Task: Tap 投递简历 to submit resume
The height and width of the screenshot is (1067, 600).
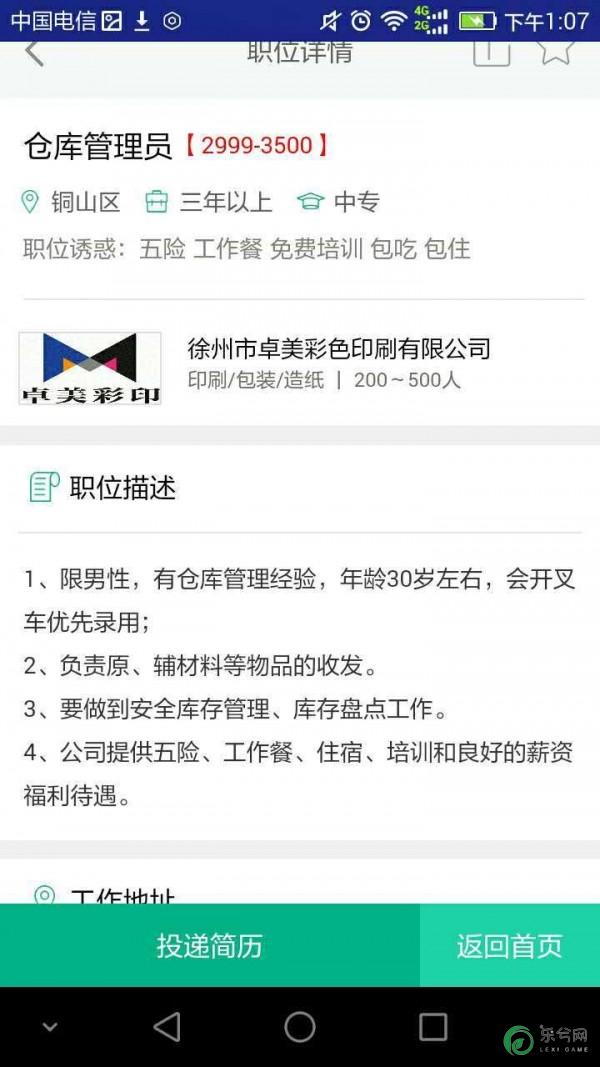Action: pyautogui.click(x=209, y=945)
